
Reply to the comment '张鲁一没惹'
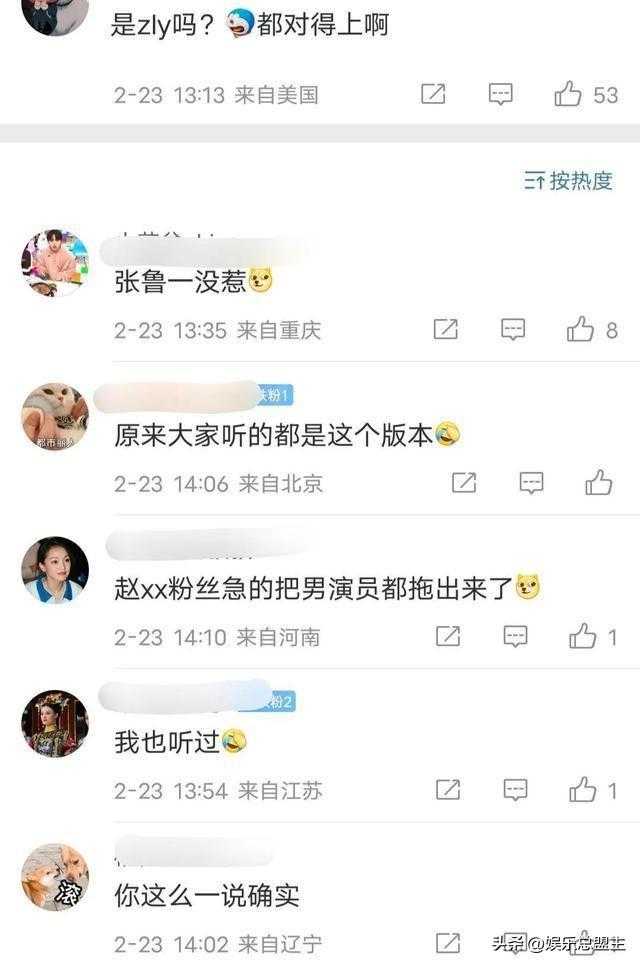[513, 330]
